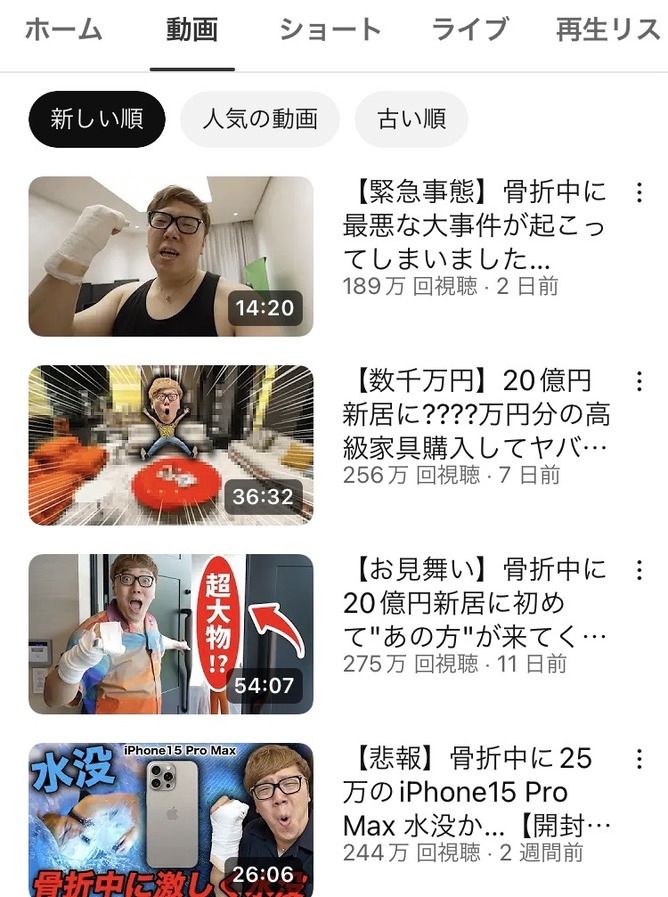Play the 26:06 iPhone15 Pro Max 水没 video
668x897 pixels.
171,820
